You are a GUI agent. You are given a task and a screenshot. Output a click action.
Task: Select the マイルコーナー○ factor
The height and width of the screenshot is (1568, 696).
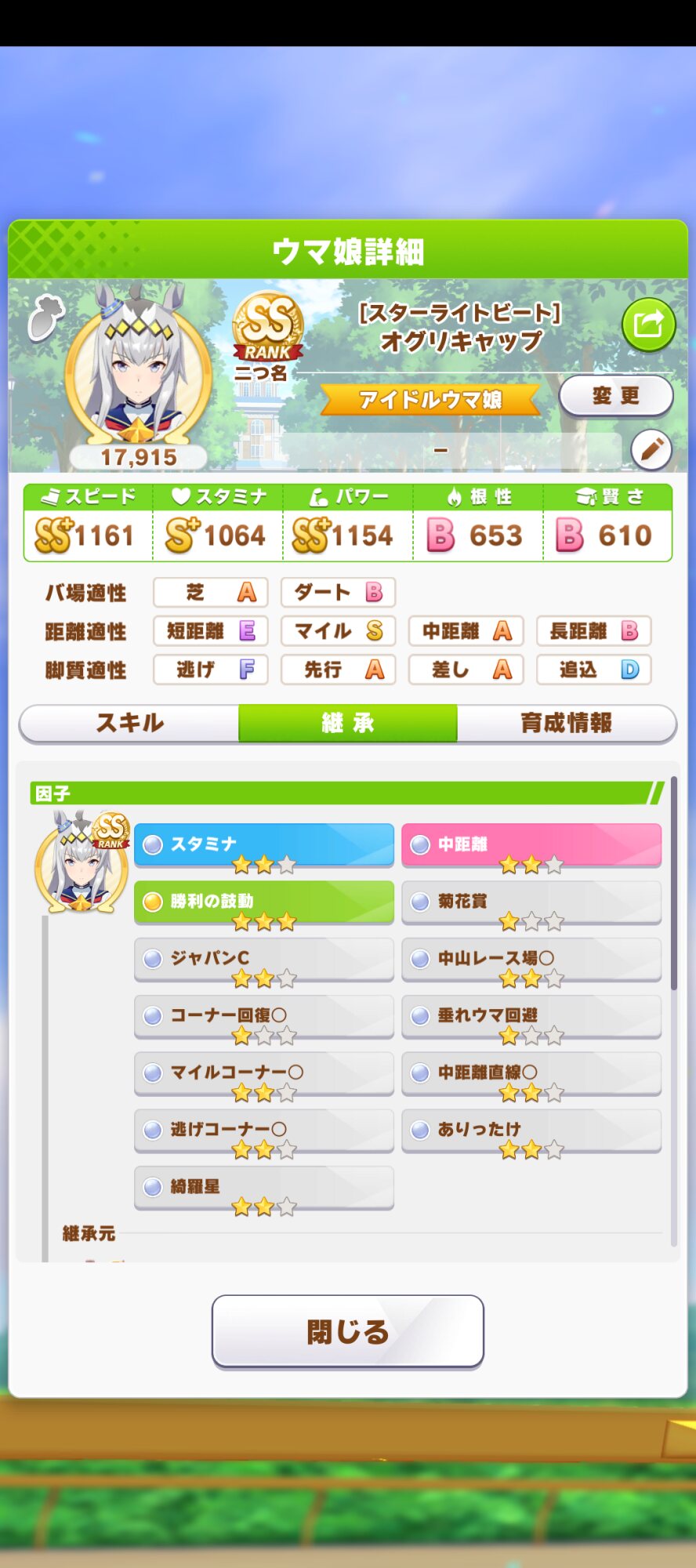pos(263,1073)
